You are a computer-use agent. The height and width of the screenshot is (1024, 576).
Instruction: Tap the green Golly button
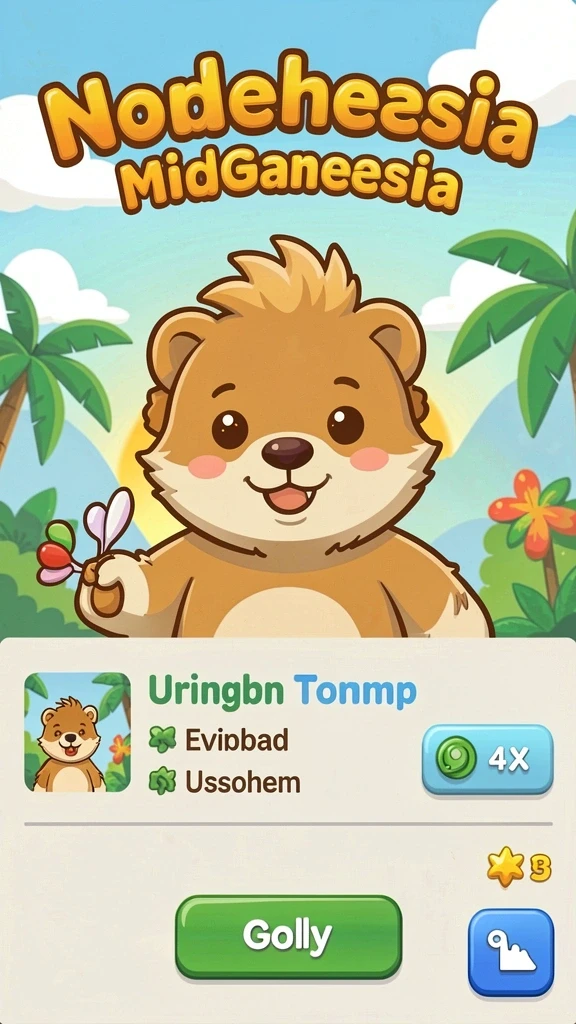[288, 936]
